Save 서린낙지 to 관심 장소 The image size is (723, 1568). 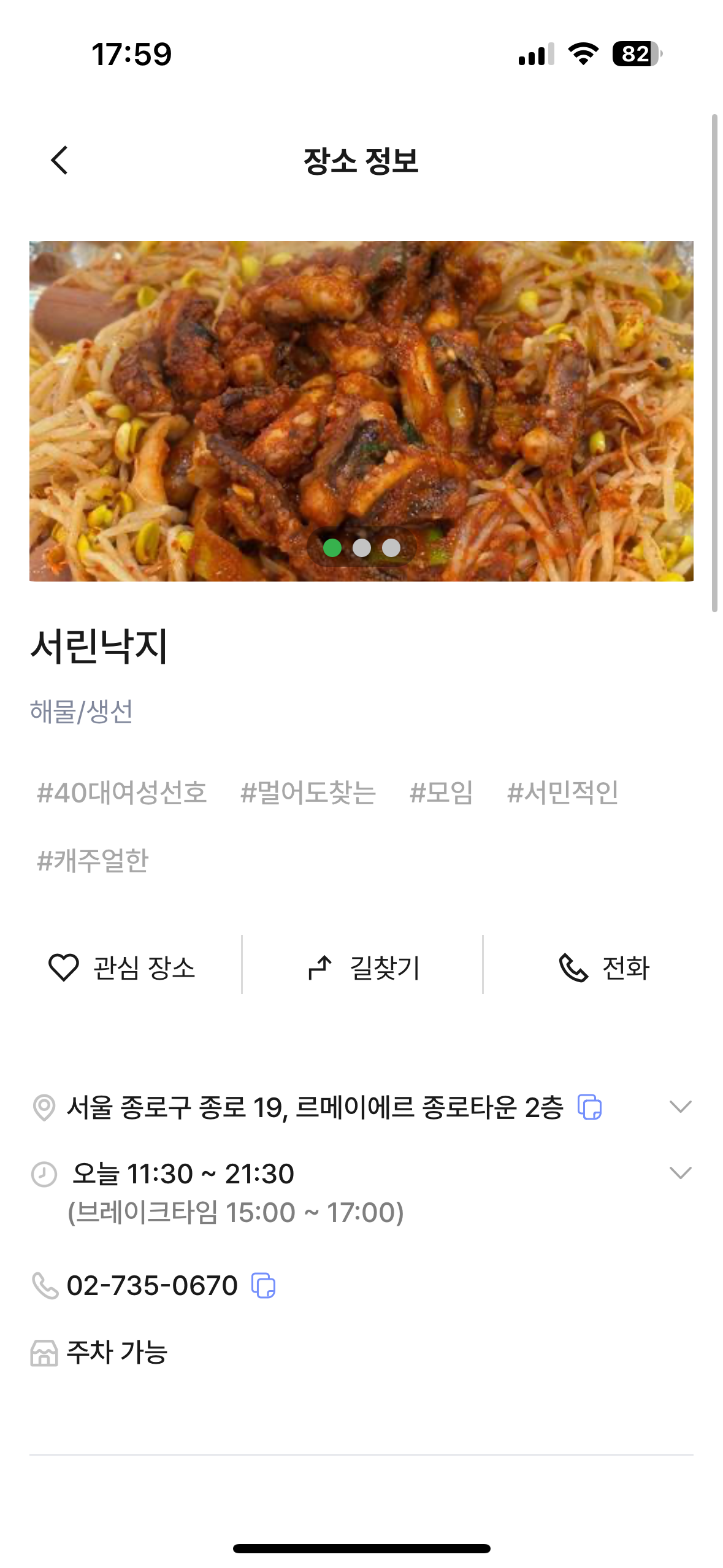click(122, 967)
